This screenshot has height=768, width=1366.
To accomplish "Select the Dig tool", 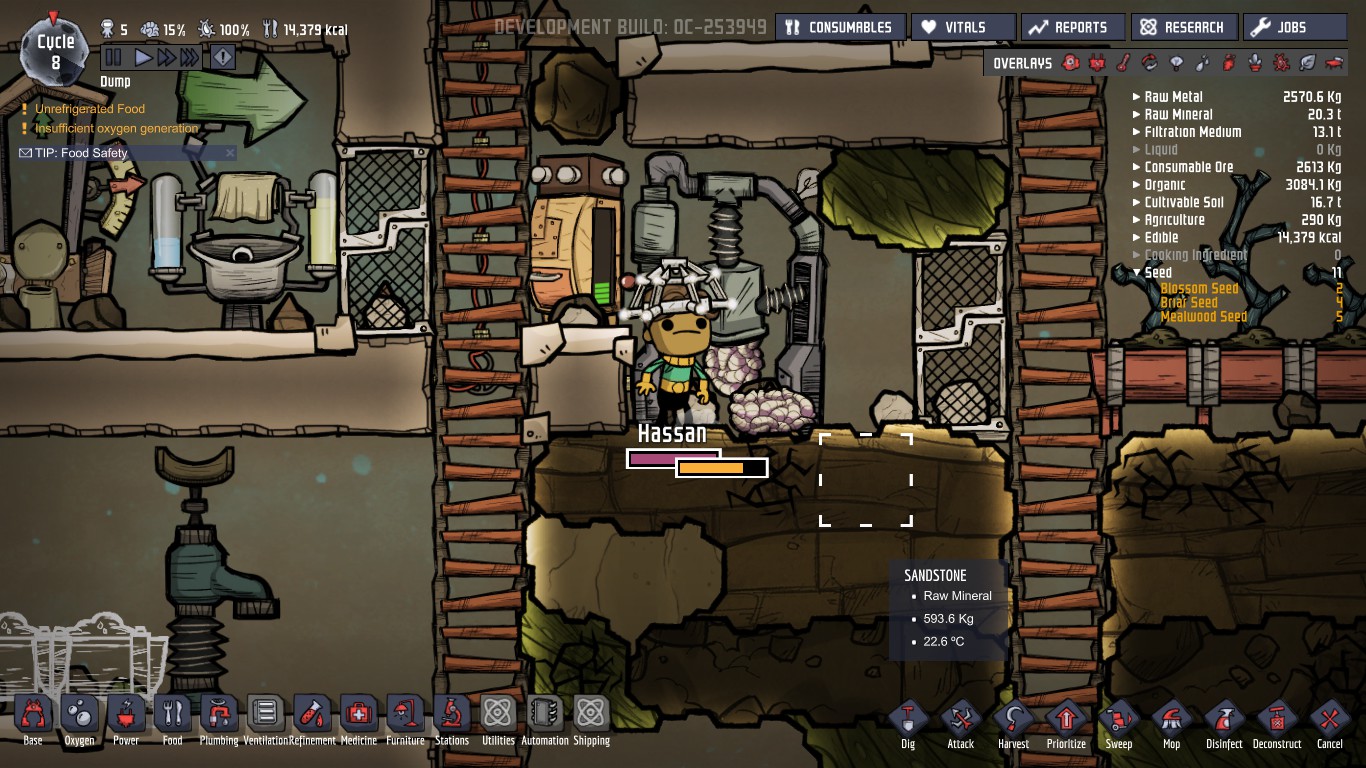I will (x=908, y=719).
